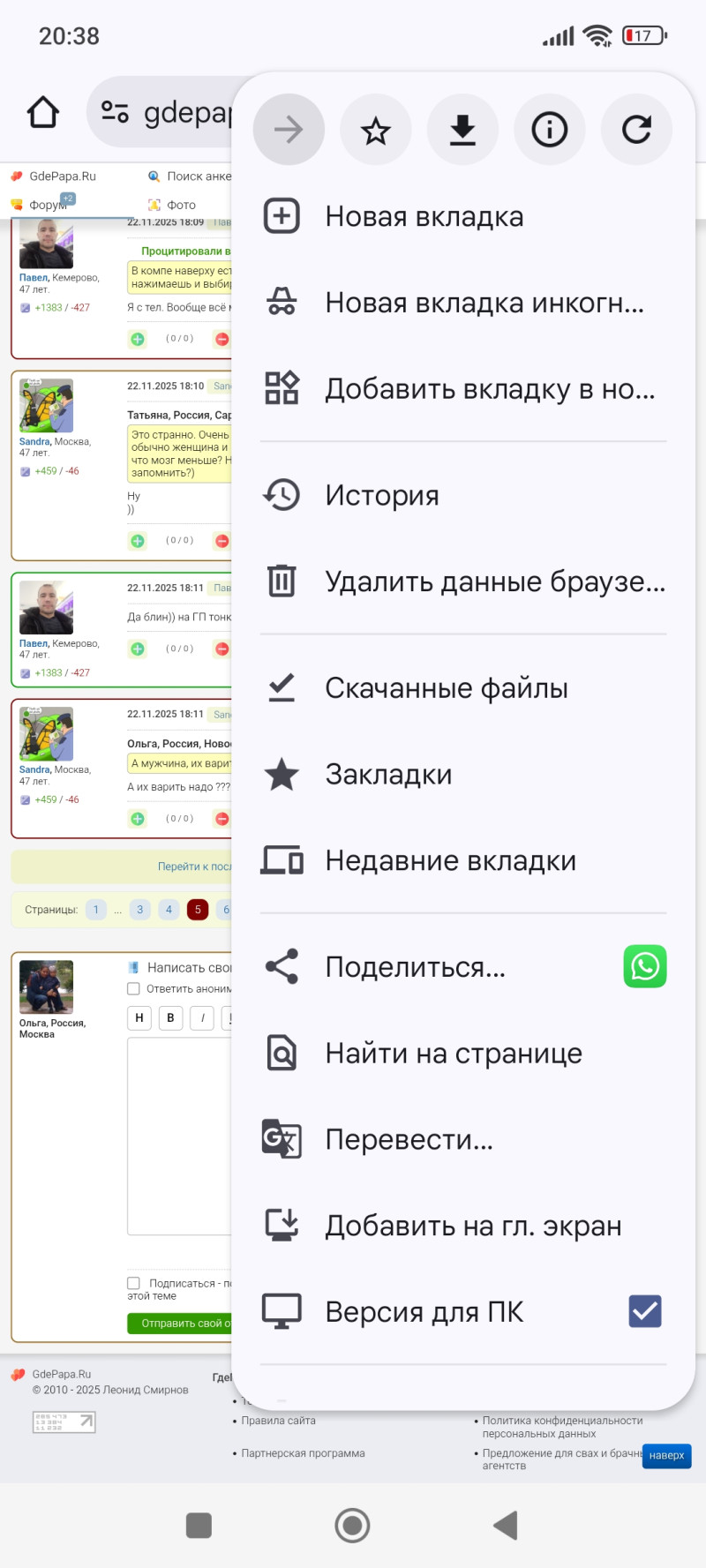This screenshot has width=706, height=1568.
Task: Open Недавние вкладки
Action: (x=450, y=861)
